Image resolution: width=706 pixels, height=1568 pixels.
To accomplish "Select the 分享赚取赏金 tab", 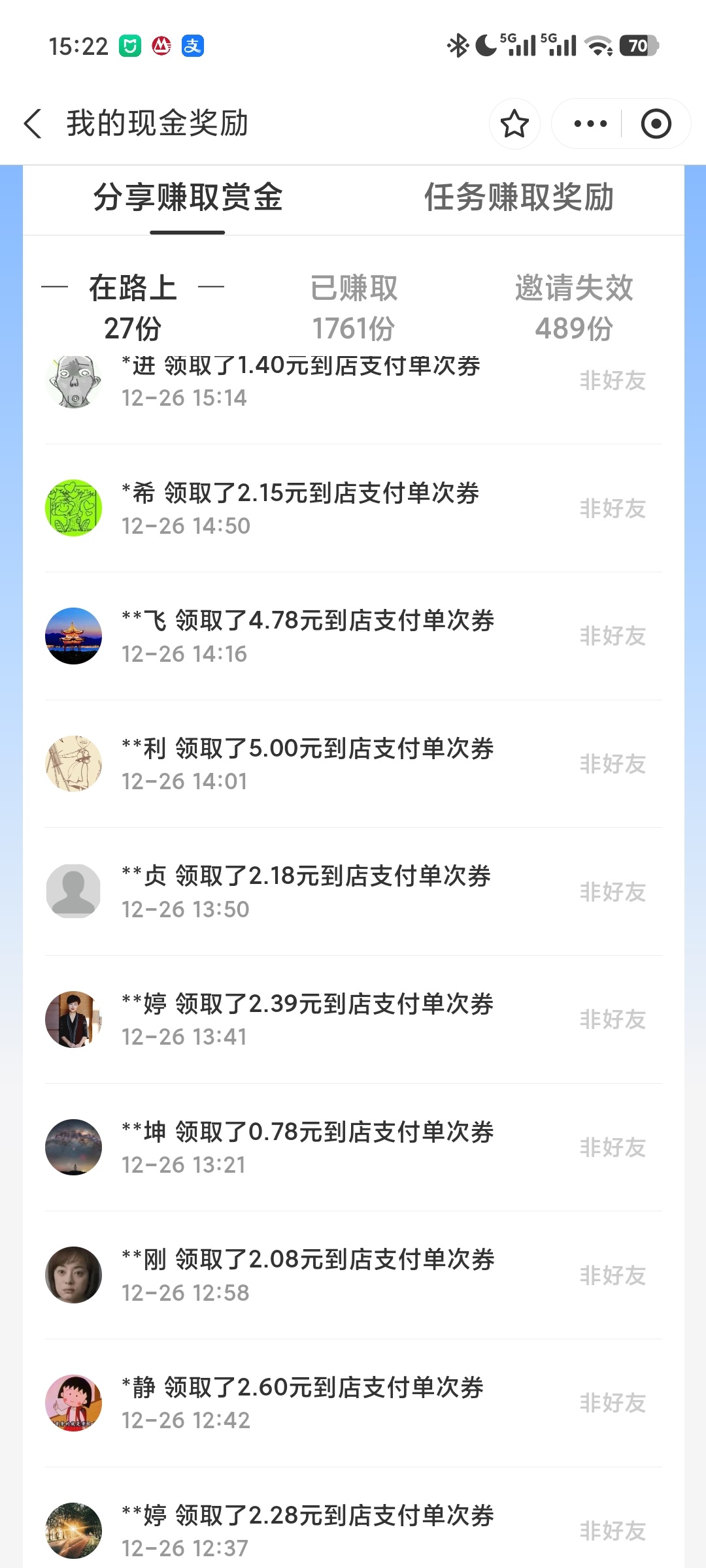I will coord(188,197).
